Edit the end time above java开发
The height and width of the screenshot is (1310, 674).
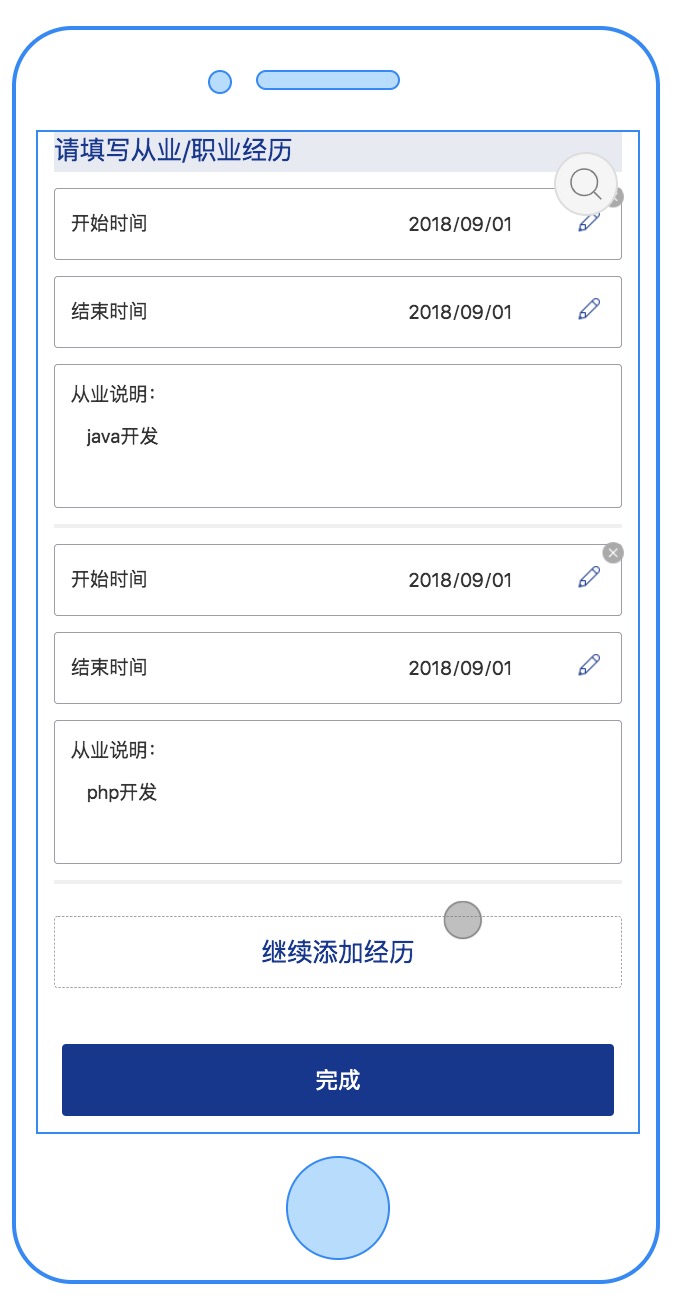coord(589,309)
